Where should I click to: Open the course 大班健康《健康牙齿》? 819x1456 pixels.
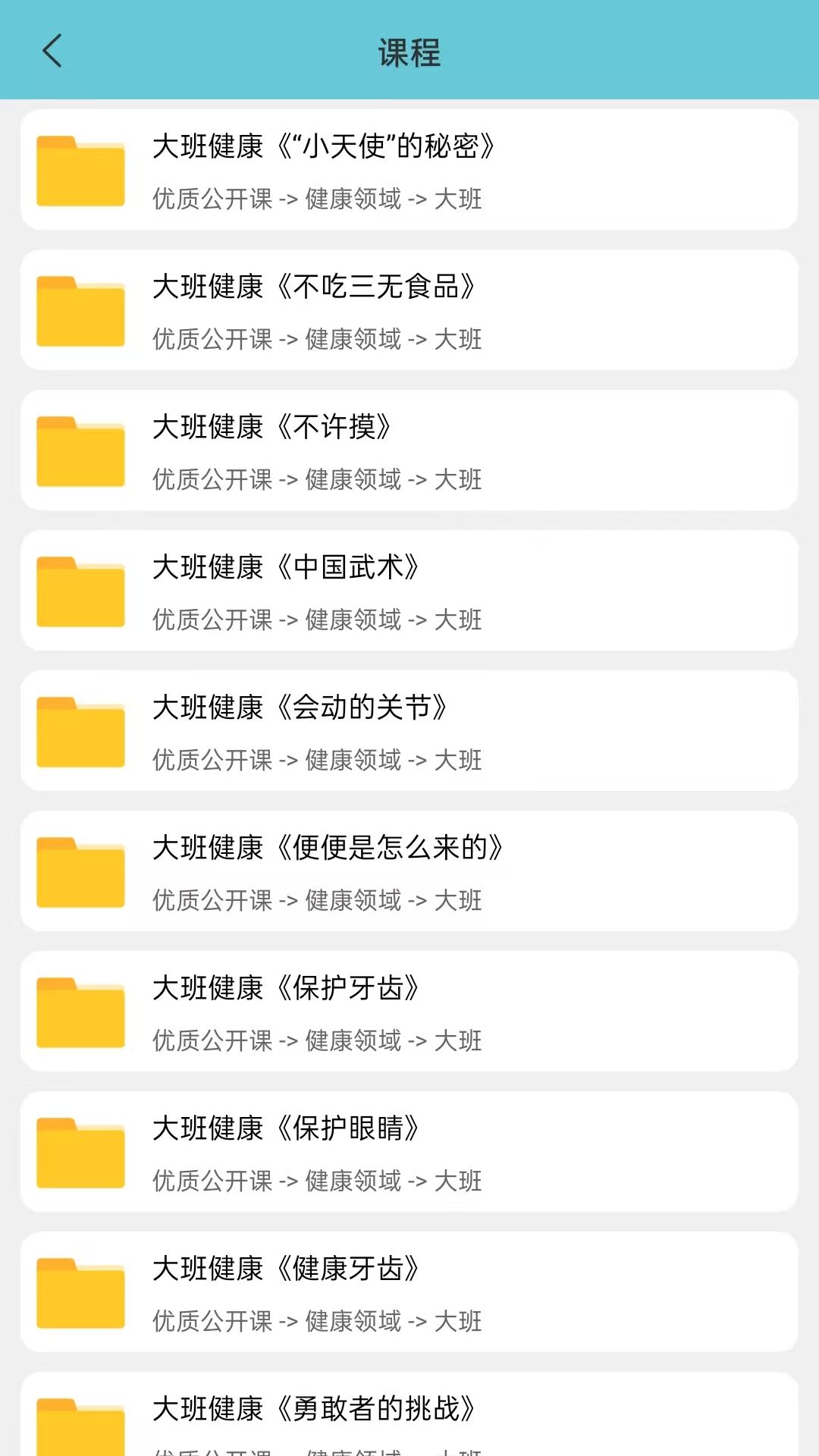pyautogui.click(x=409, y=1292)
